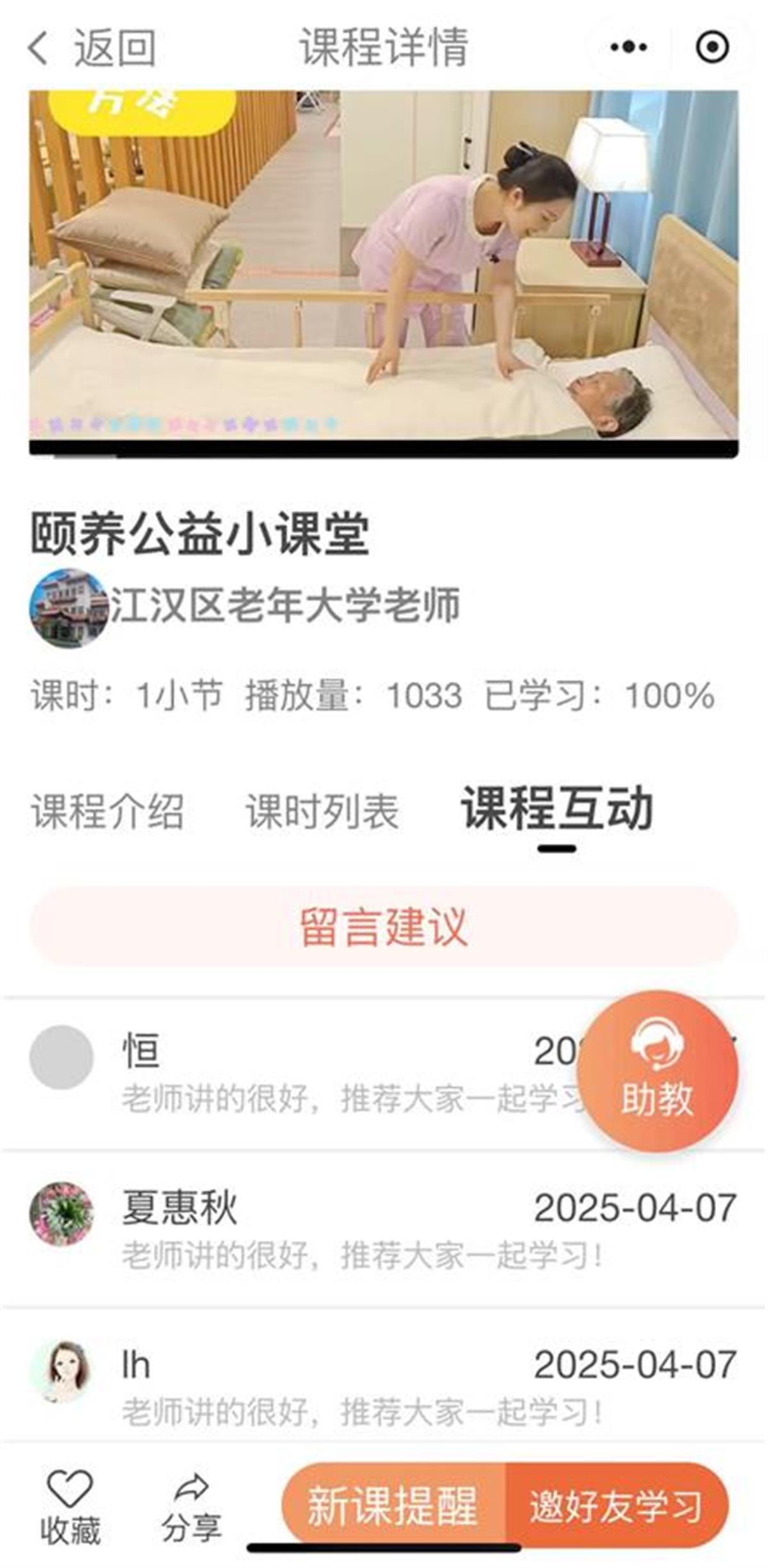Open the mini program three-dot menu
Viewport: 768px width, 1568px height.
(x=628, y=47)
